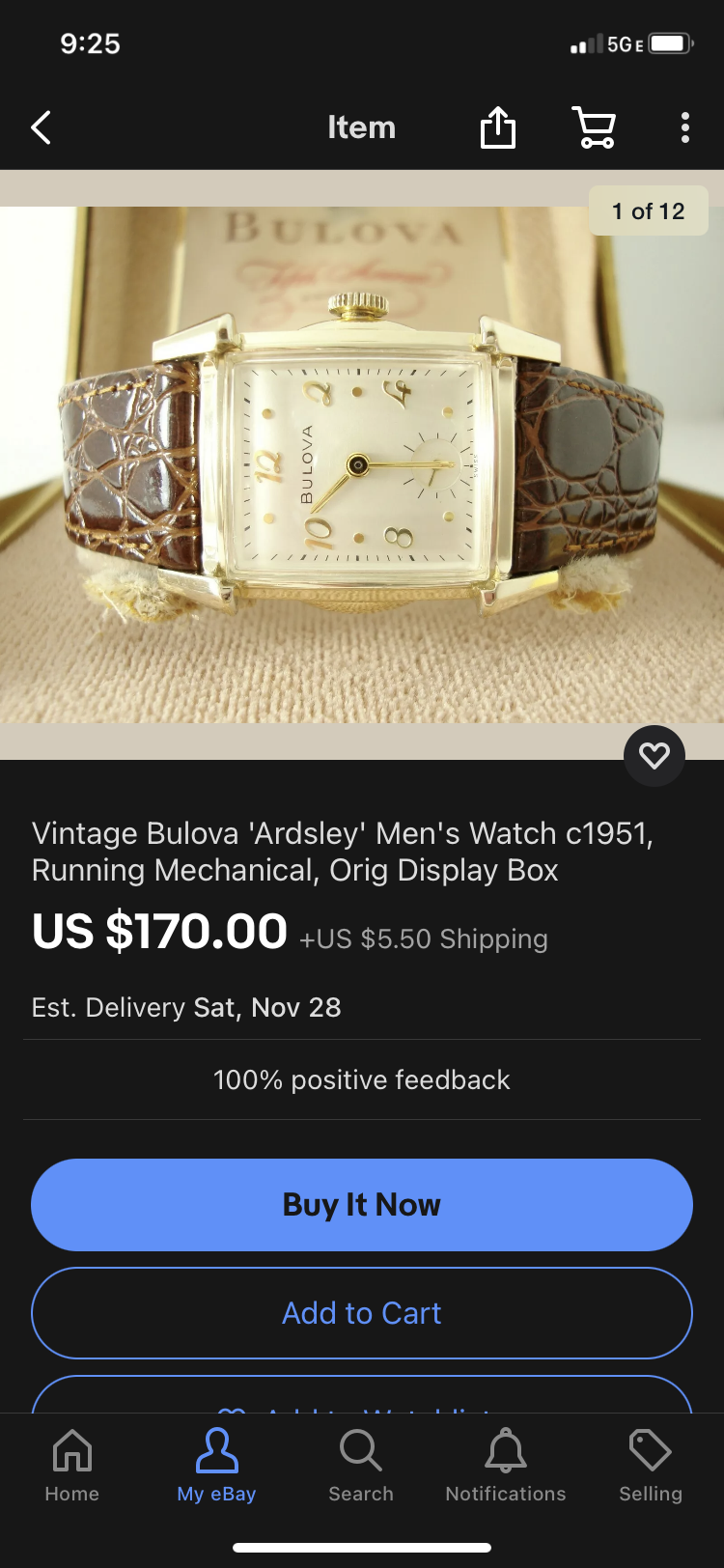The height and width of the screenshot is (1568, 724).
Task: Open the Search tab
Action: (x=361, y=1466)
